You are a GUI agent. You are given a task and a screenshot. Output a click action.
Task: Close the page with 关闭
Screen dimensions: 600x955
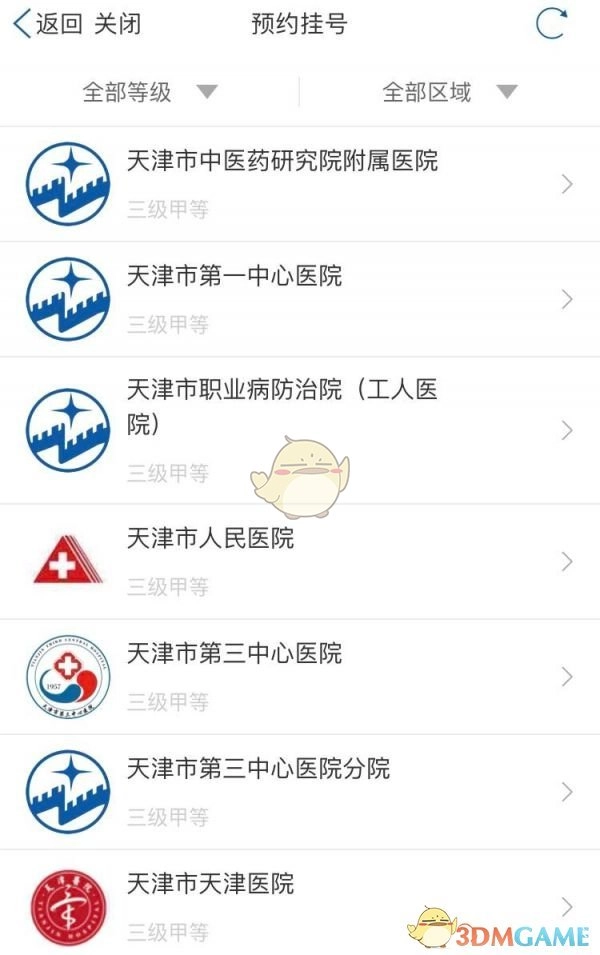coord(117,25)
